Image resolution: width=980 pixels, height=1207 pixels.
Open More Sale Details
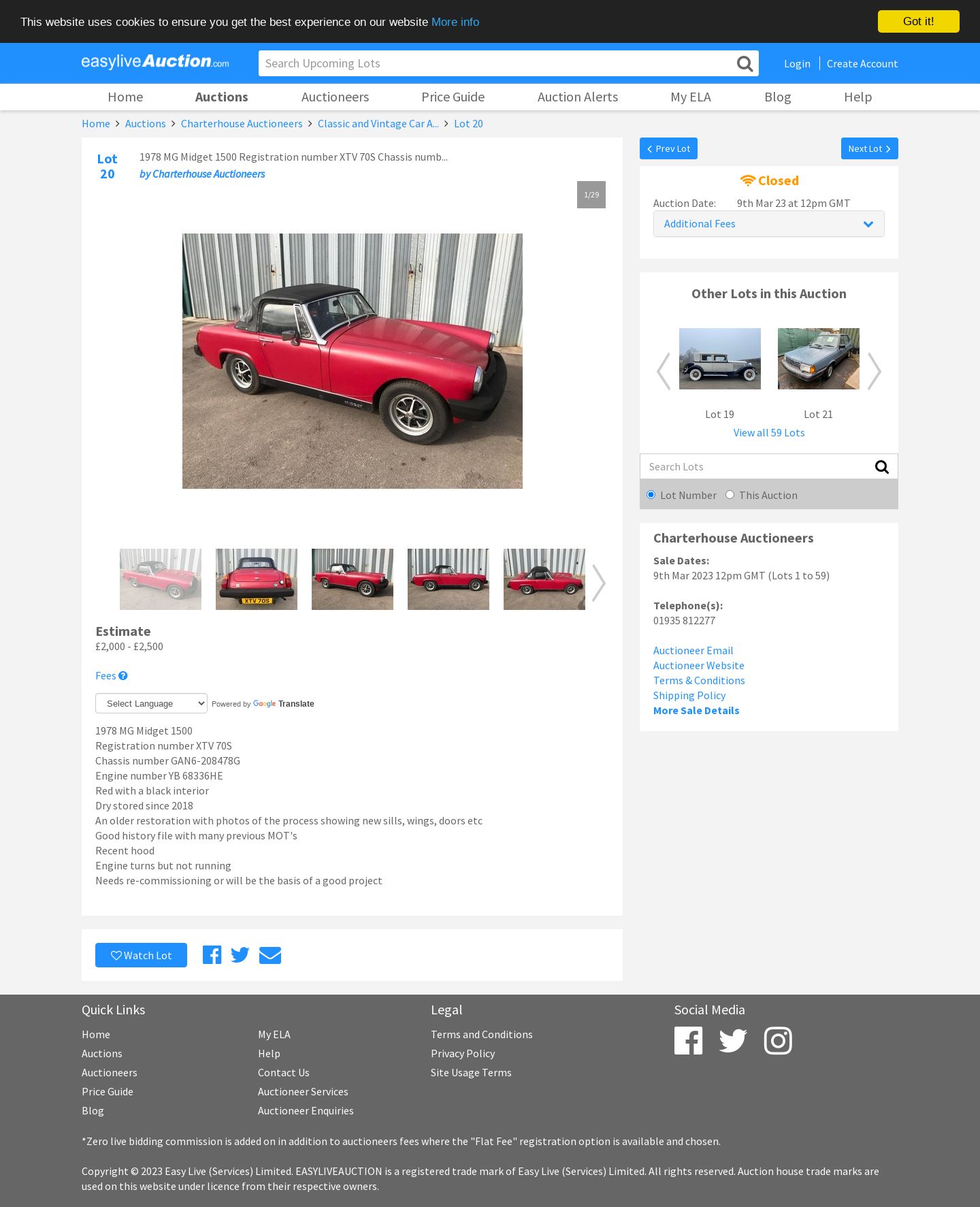[x=696, y=710]
